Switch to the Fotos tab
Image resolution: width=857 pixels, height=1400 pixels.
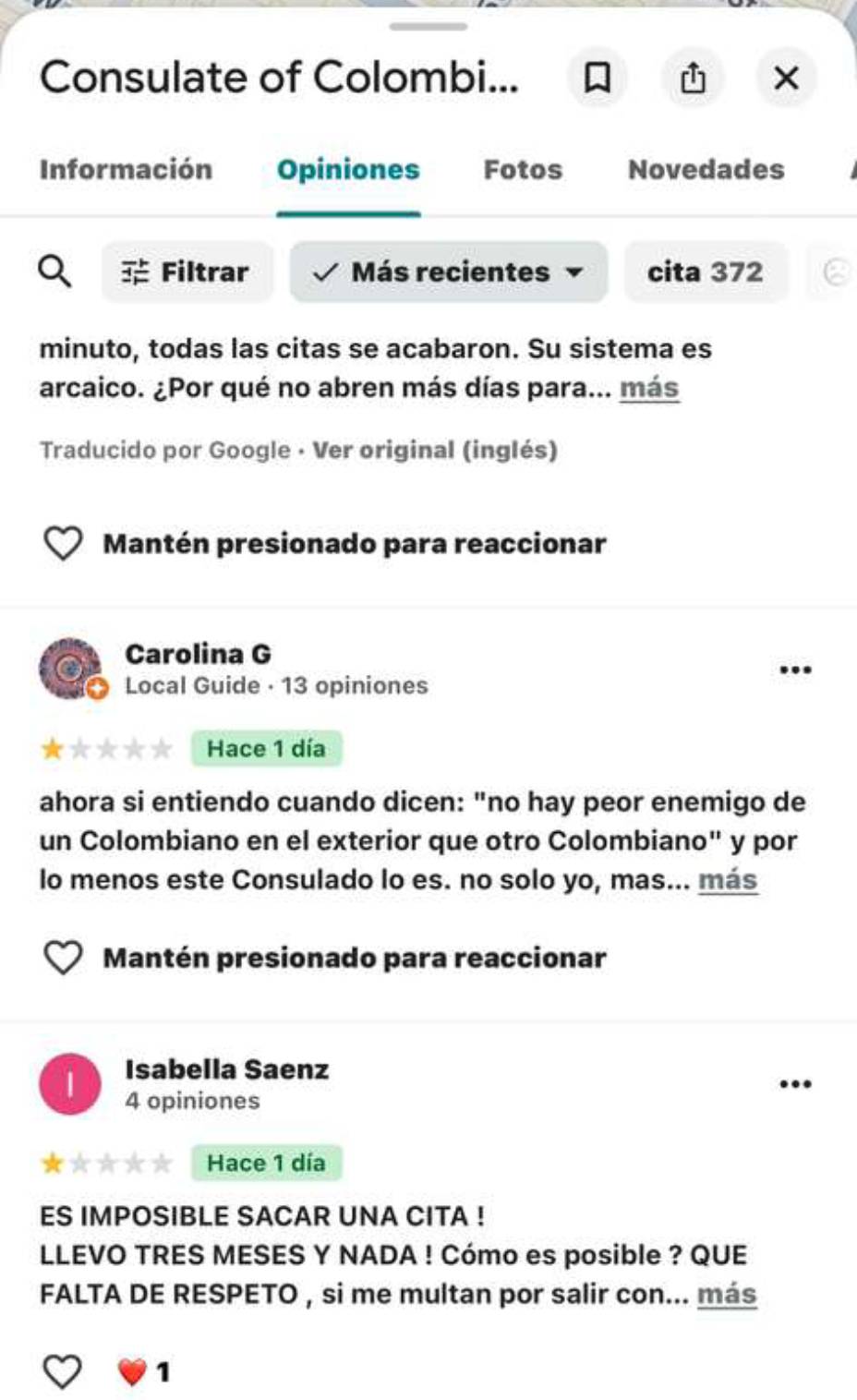(x=523, y=170)
